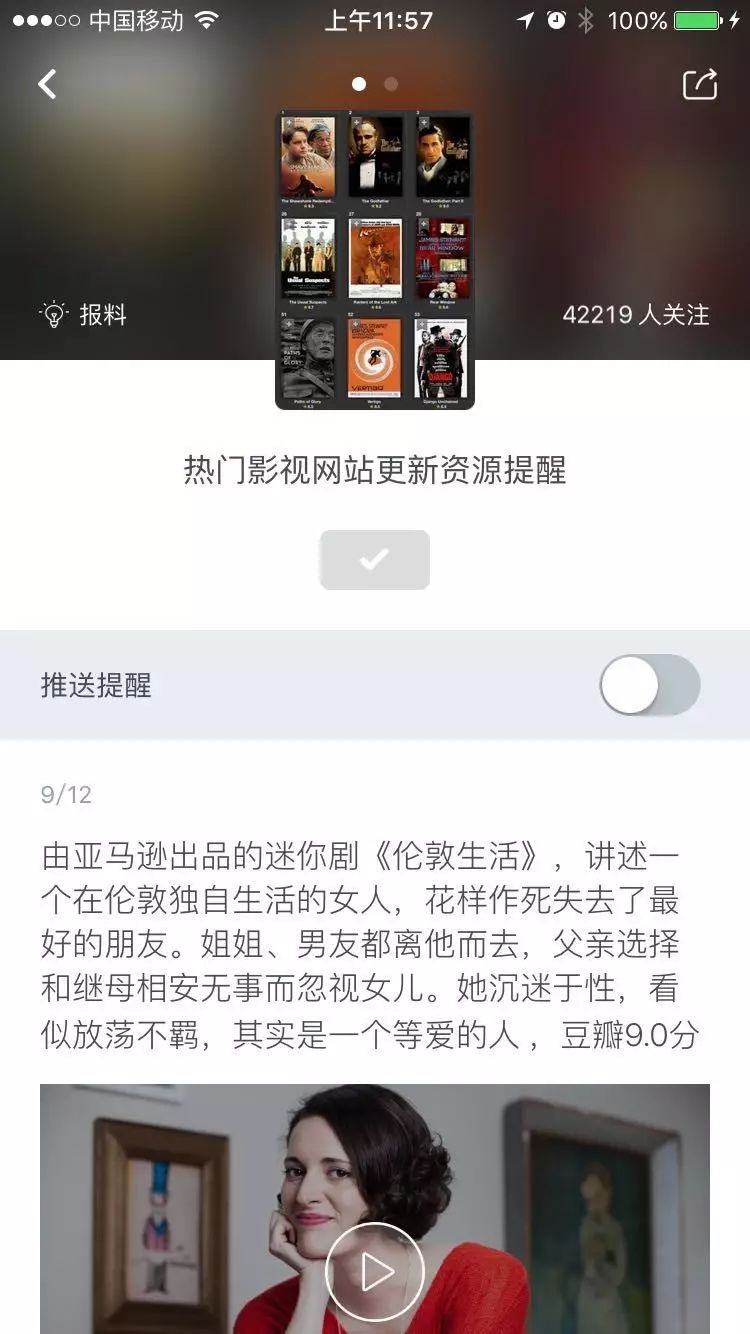The width and height of the screenshot is (750, 1334).
Task: Share this channel via the share icon
Action: (x=700, y=84)
